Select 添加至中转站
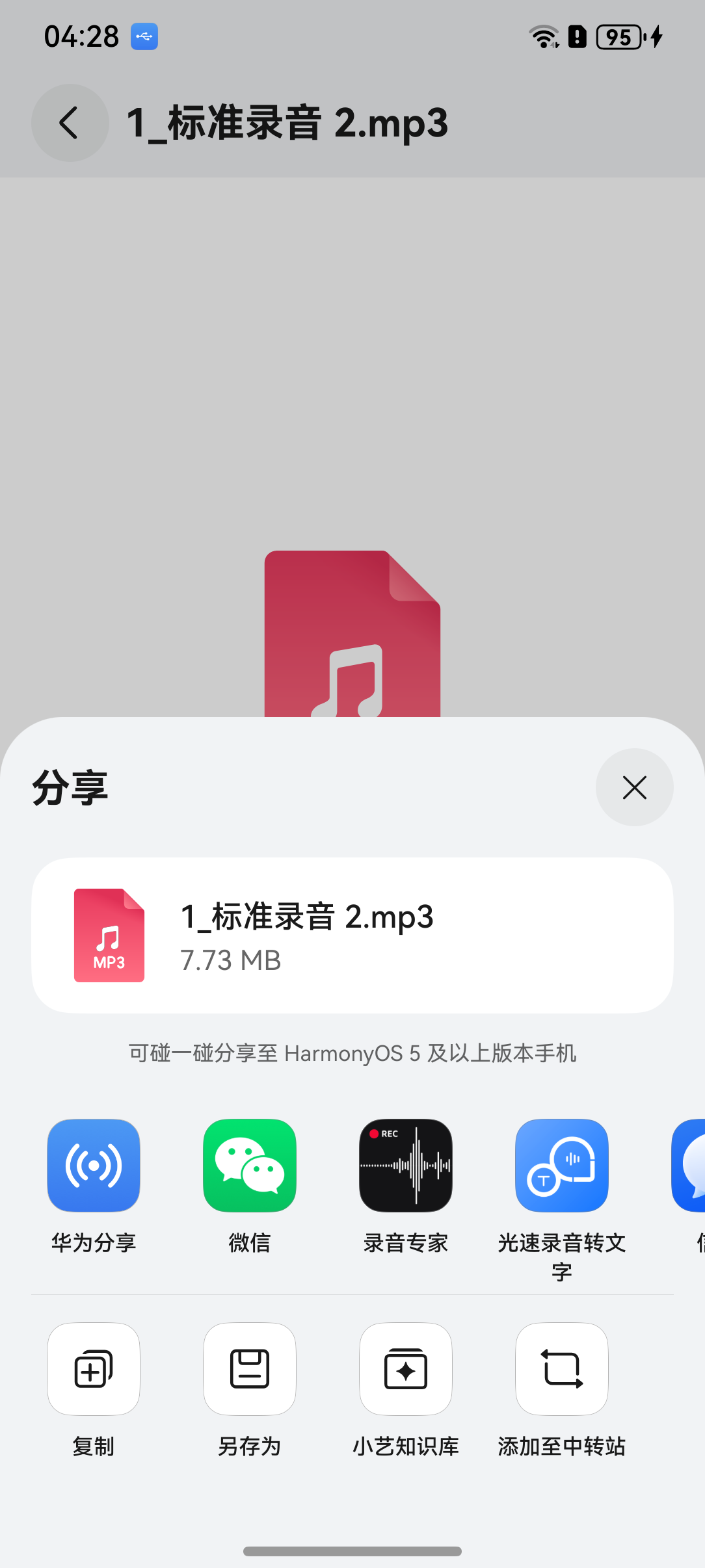This screenshot has width=705, height=1568. click(562, 1369)
